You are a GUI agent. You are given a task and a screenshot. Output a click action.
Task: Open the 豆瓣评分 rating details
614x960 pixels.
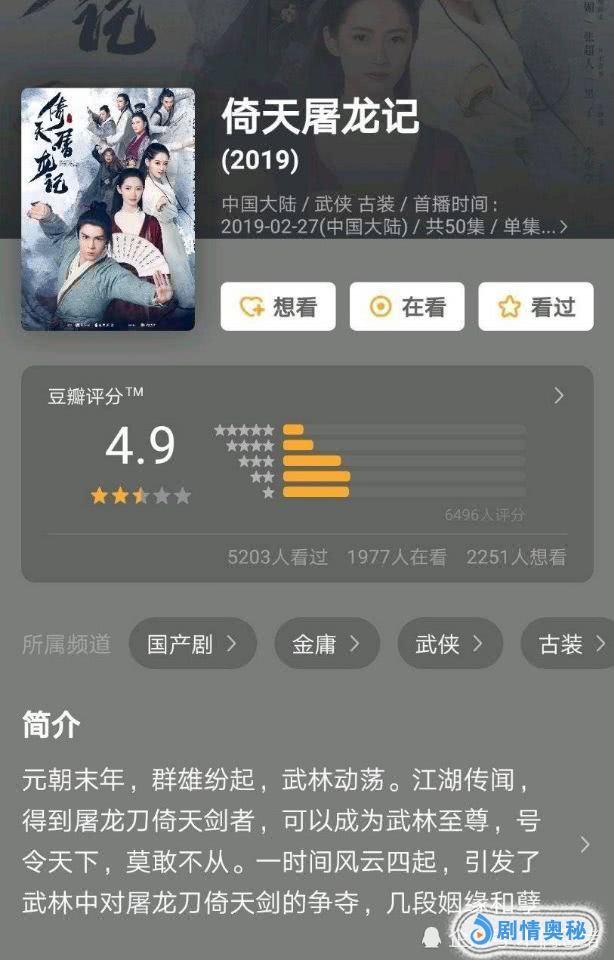coord(559,396)
